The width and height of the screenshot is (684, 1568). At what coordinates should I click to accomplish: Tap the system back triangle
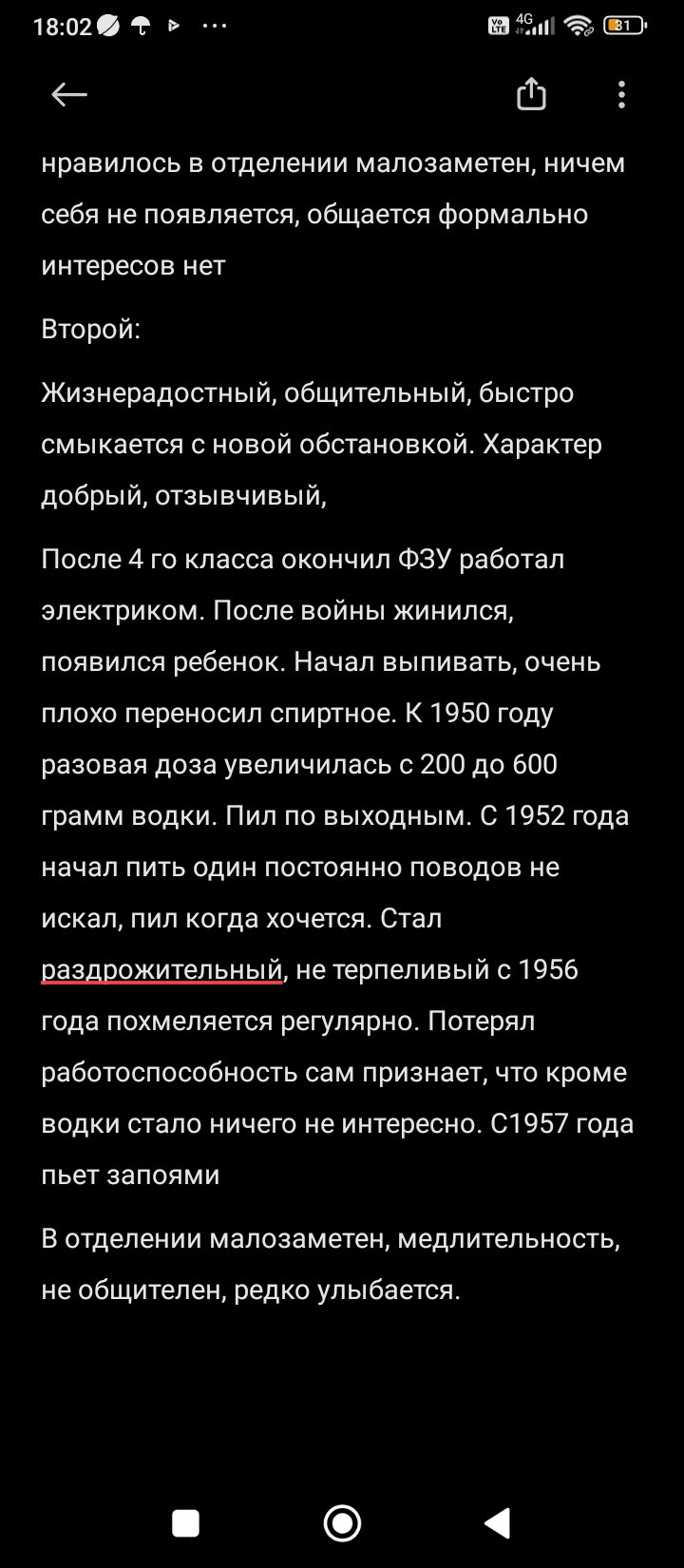tap(498, 1523)
